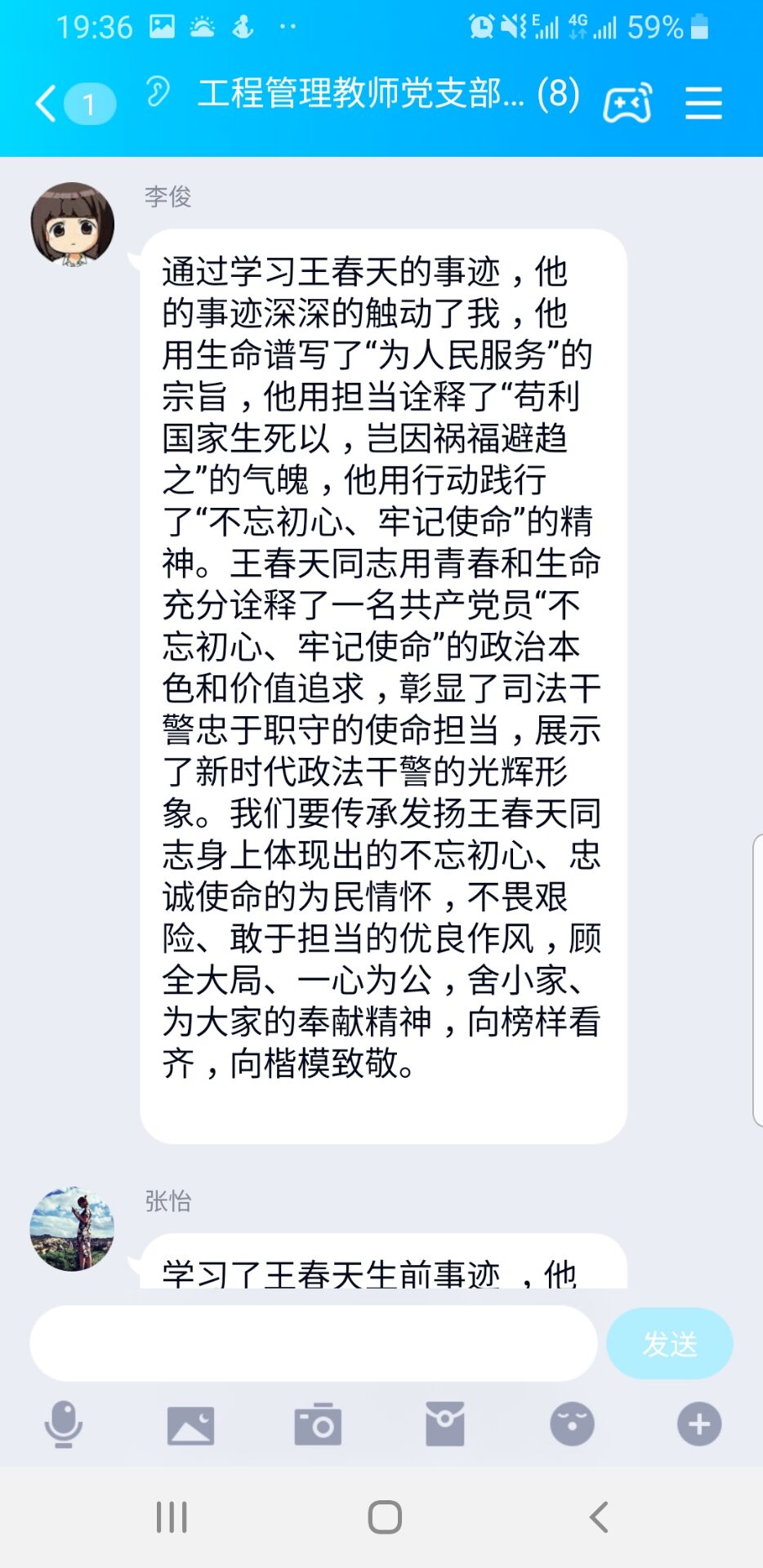Send a red packet envelope

(444, 1424)
